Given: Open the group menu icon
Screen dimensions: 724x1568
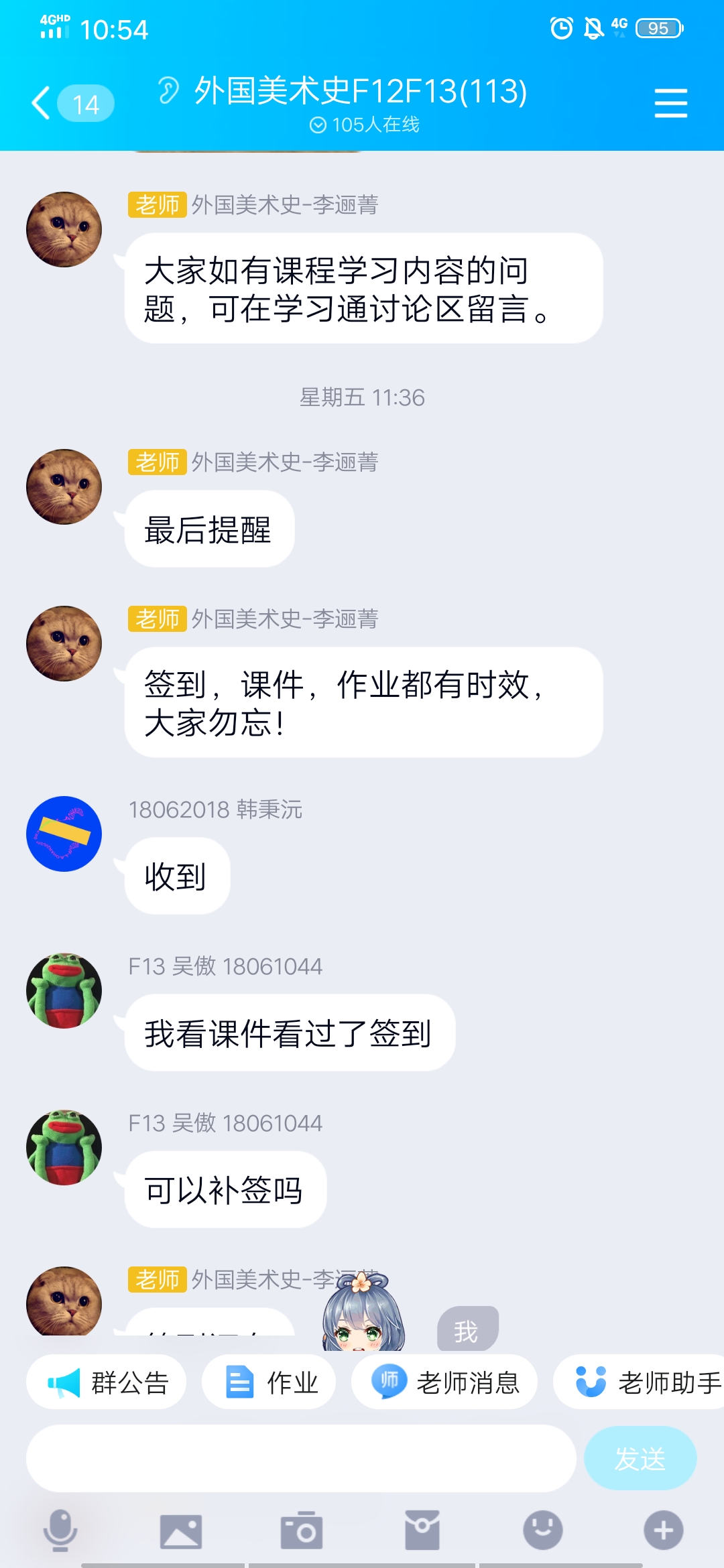Looking at the screenshot, I should click(670, 103).
